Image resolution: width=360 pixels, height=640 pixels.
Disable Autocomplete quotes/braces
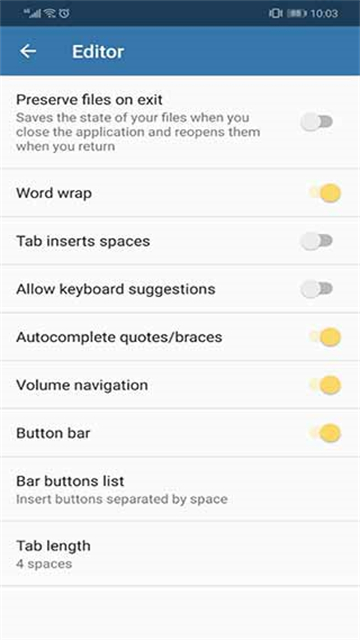pos(325,337)
